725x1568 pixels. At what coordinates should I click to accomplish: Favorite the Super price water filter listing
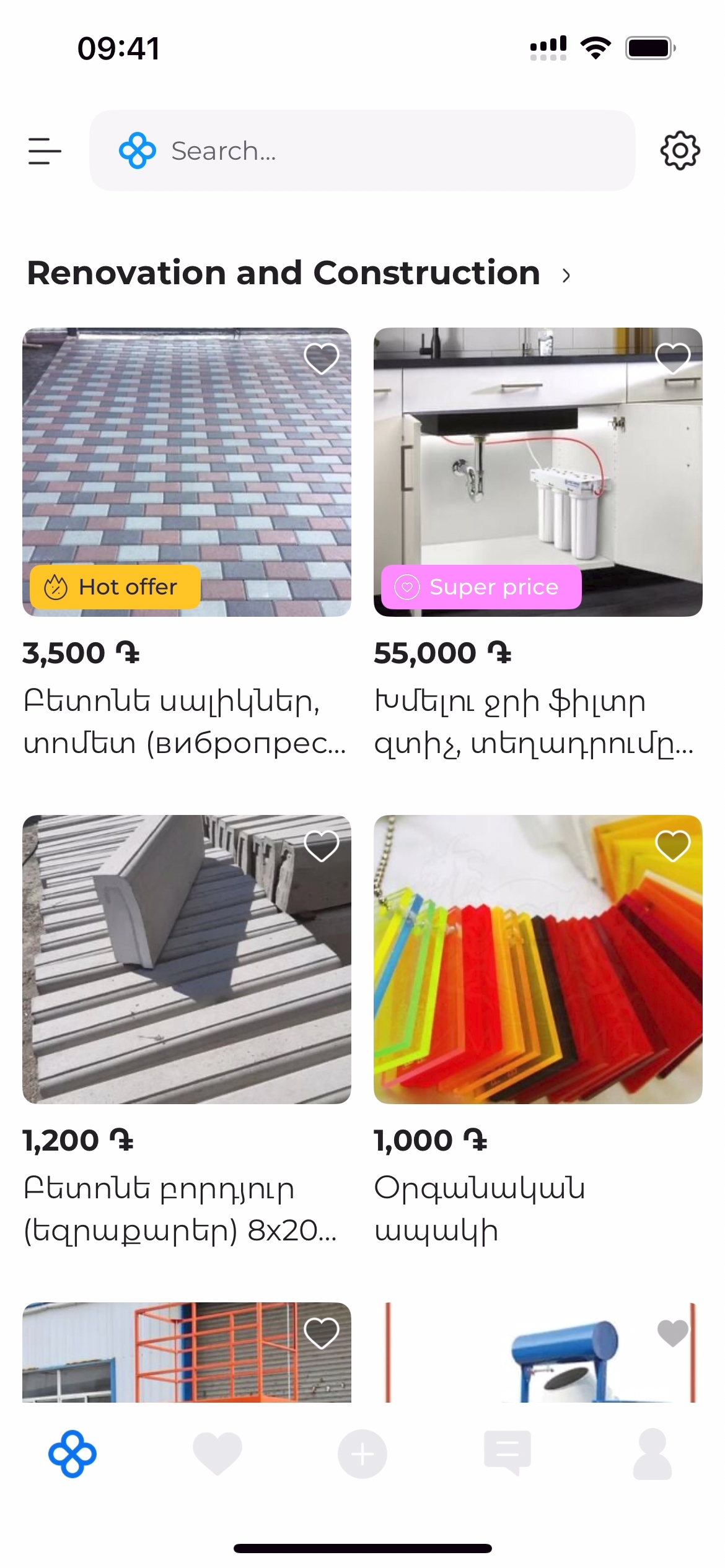(673, 359)
